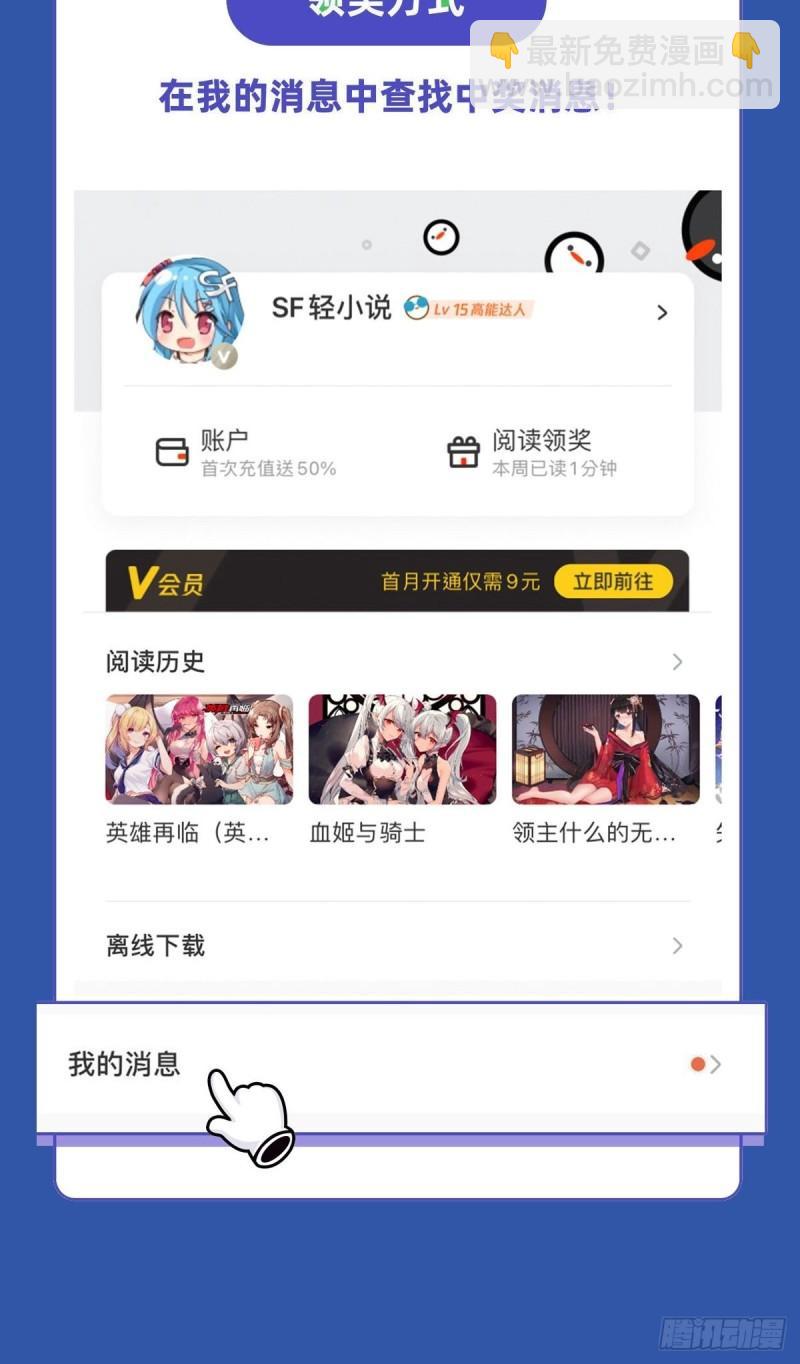Open the 离线下载 menu item
The image size is (800, 1364).
pyautogui.click(x=154, y=945)
